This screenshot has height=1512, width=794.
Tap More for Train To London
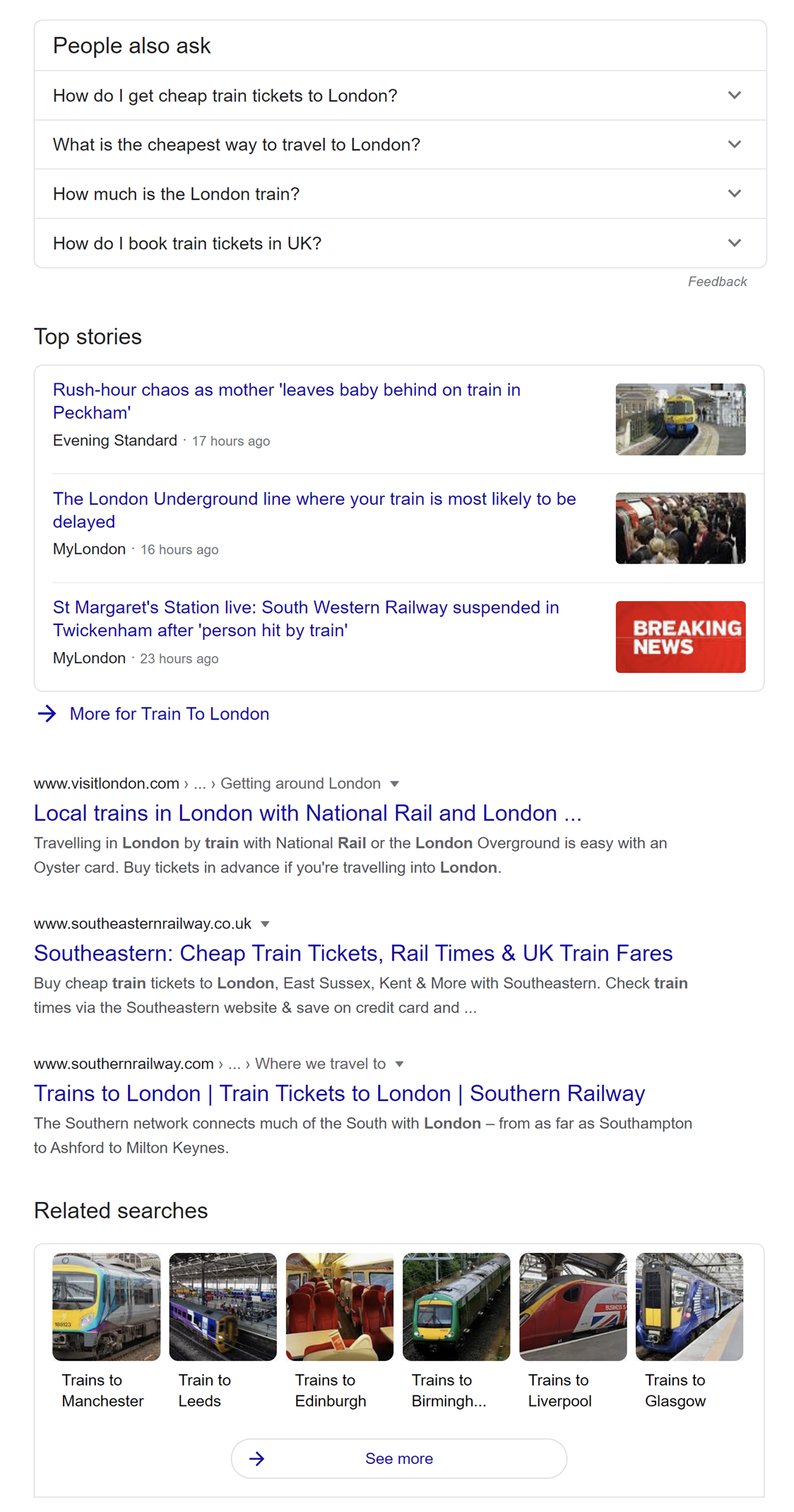pyautogui.click(x=169, y=714)
